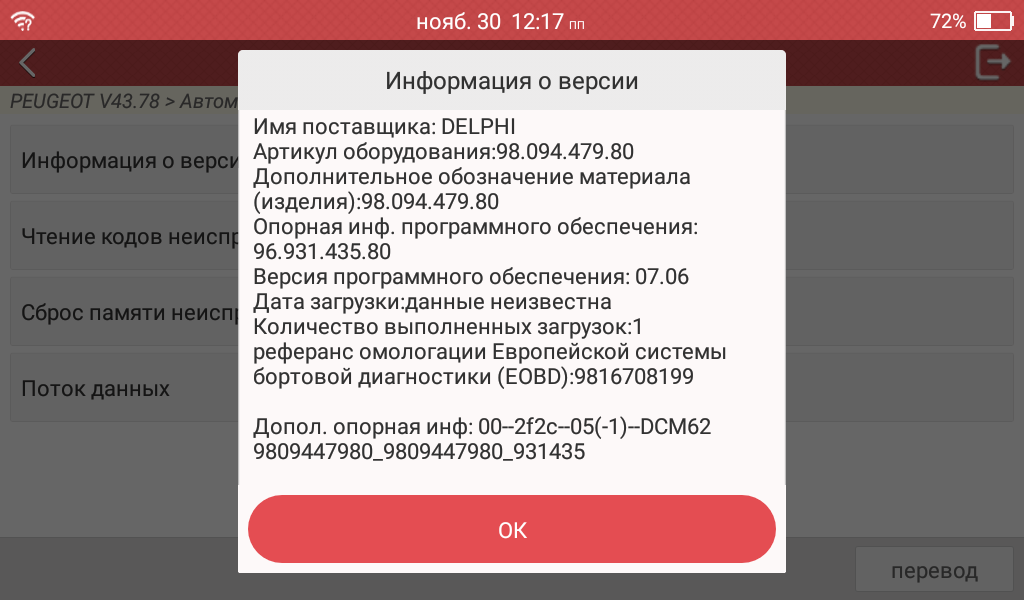Screen dimensions: 1024x600
Task: Tap the exit icon in the top bar
Action: click(x=993, y=62)
